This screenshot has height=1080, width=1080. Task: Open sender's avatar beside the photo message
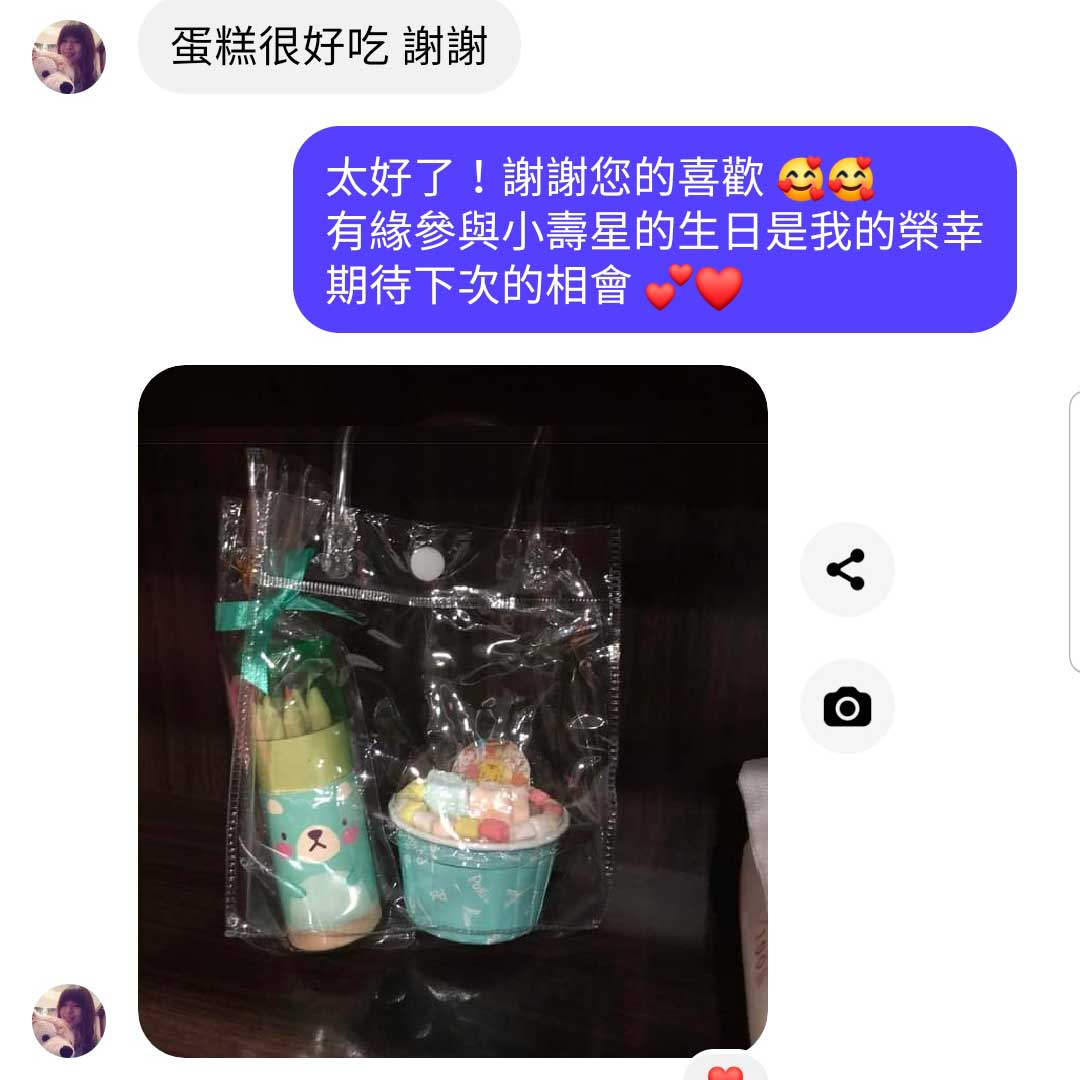(69, 1020)
